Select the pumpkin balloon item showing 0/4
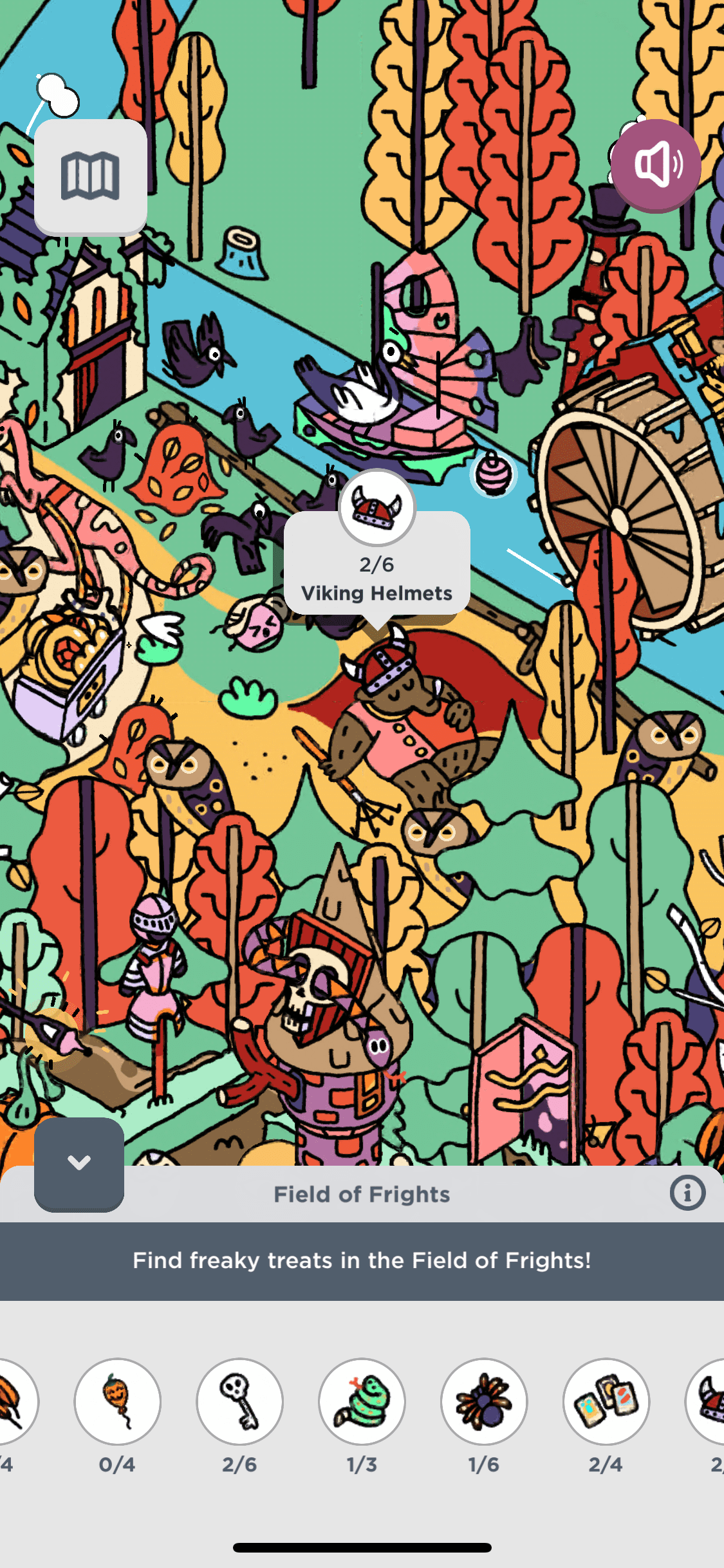This screenshot has width=724, height=1568. point(117,1401)
